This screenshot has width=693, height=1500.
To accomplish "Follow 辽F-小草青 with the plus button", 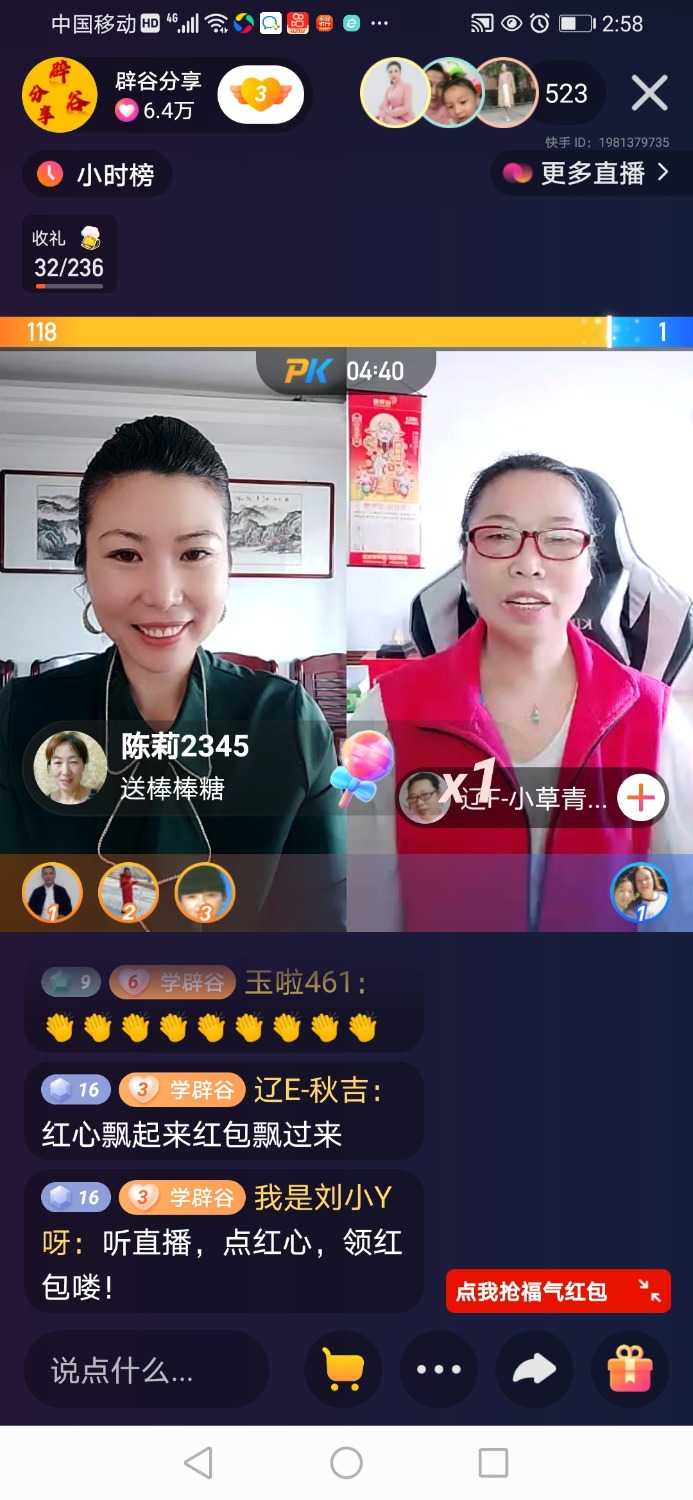I will click(641, 798).
